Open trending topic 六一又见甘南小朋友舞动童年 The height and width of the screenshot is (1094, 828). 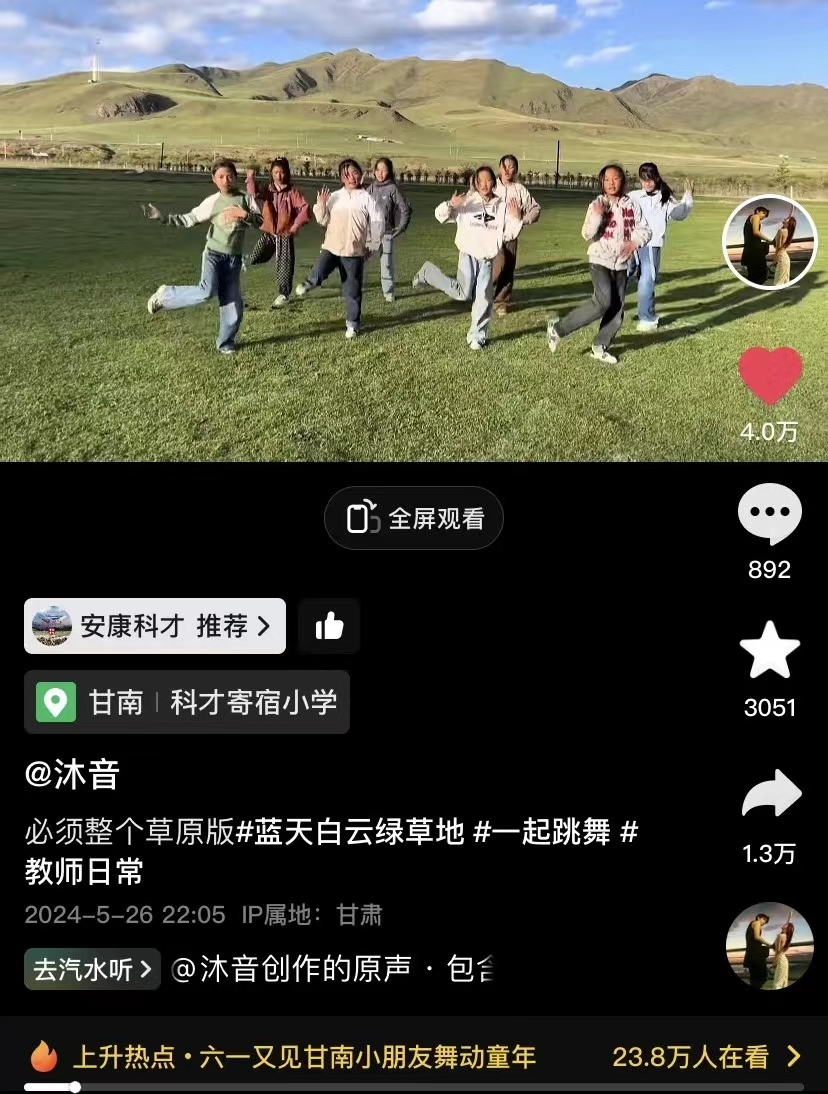(305, 1056)
